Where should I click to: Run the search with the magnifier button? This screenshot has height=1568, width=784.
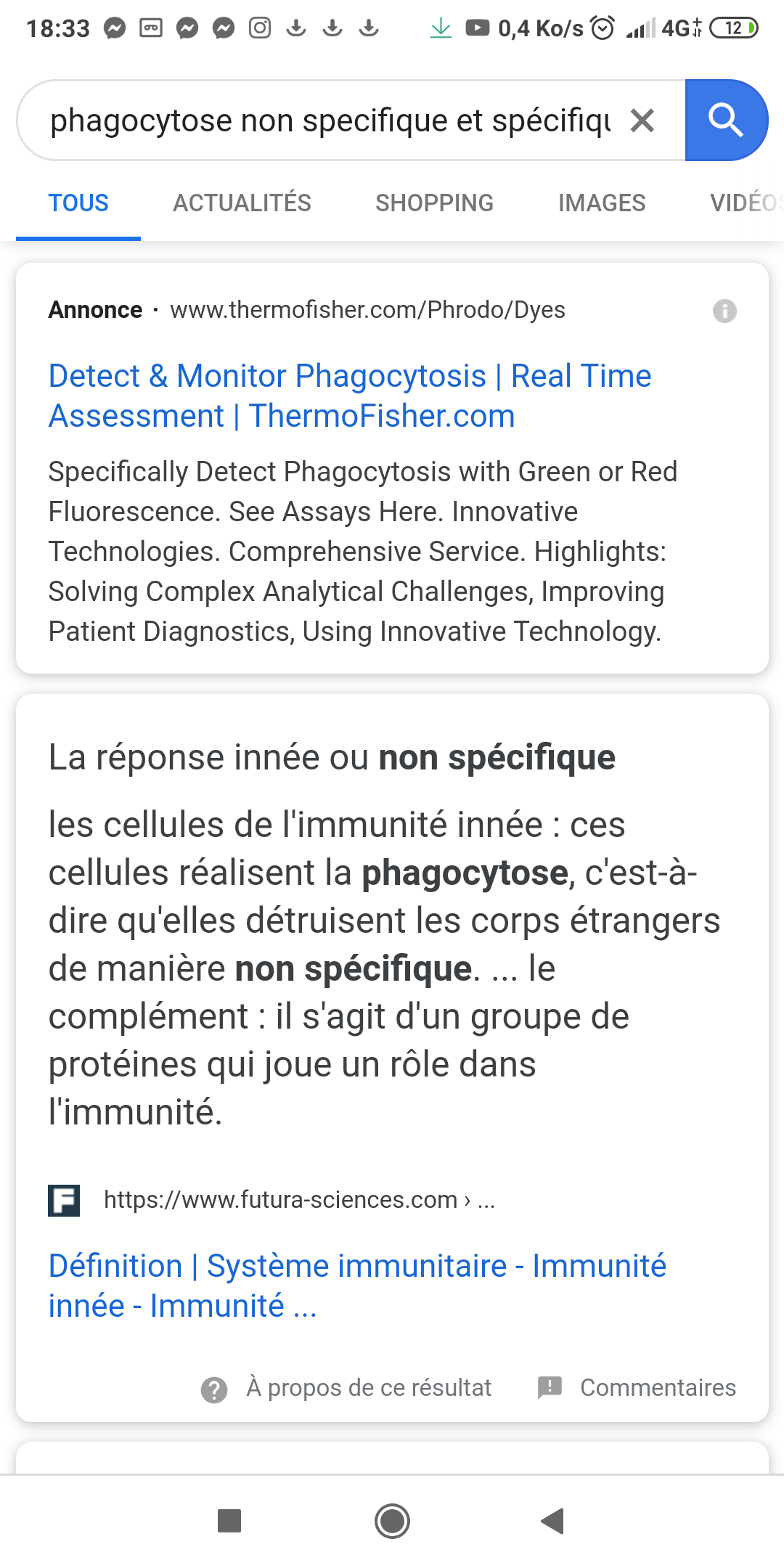click(x=725, y=121)
